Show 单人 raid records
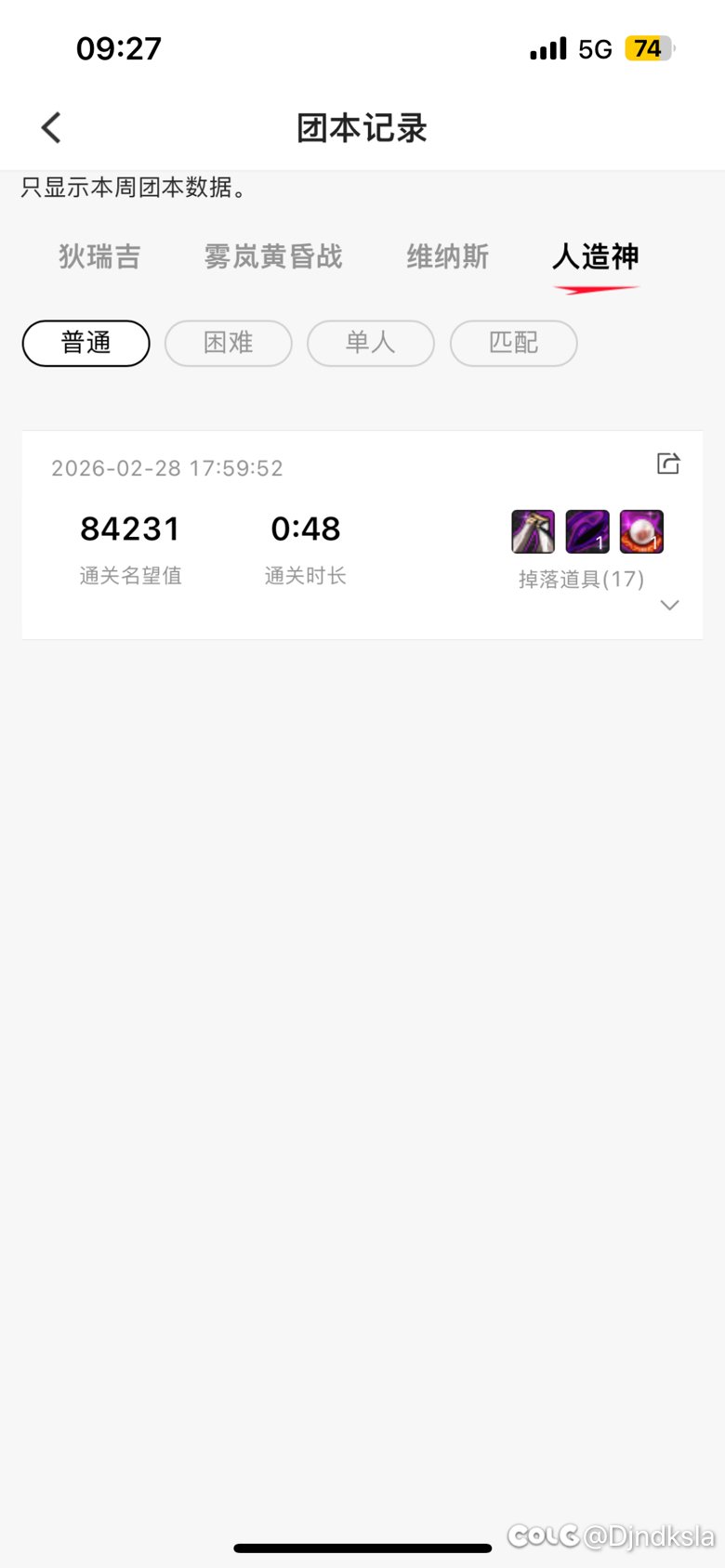 [371, 344]
